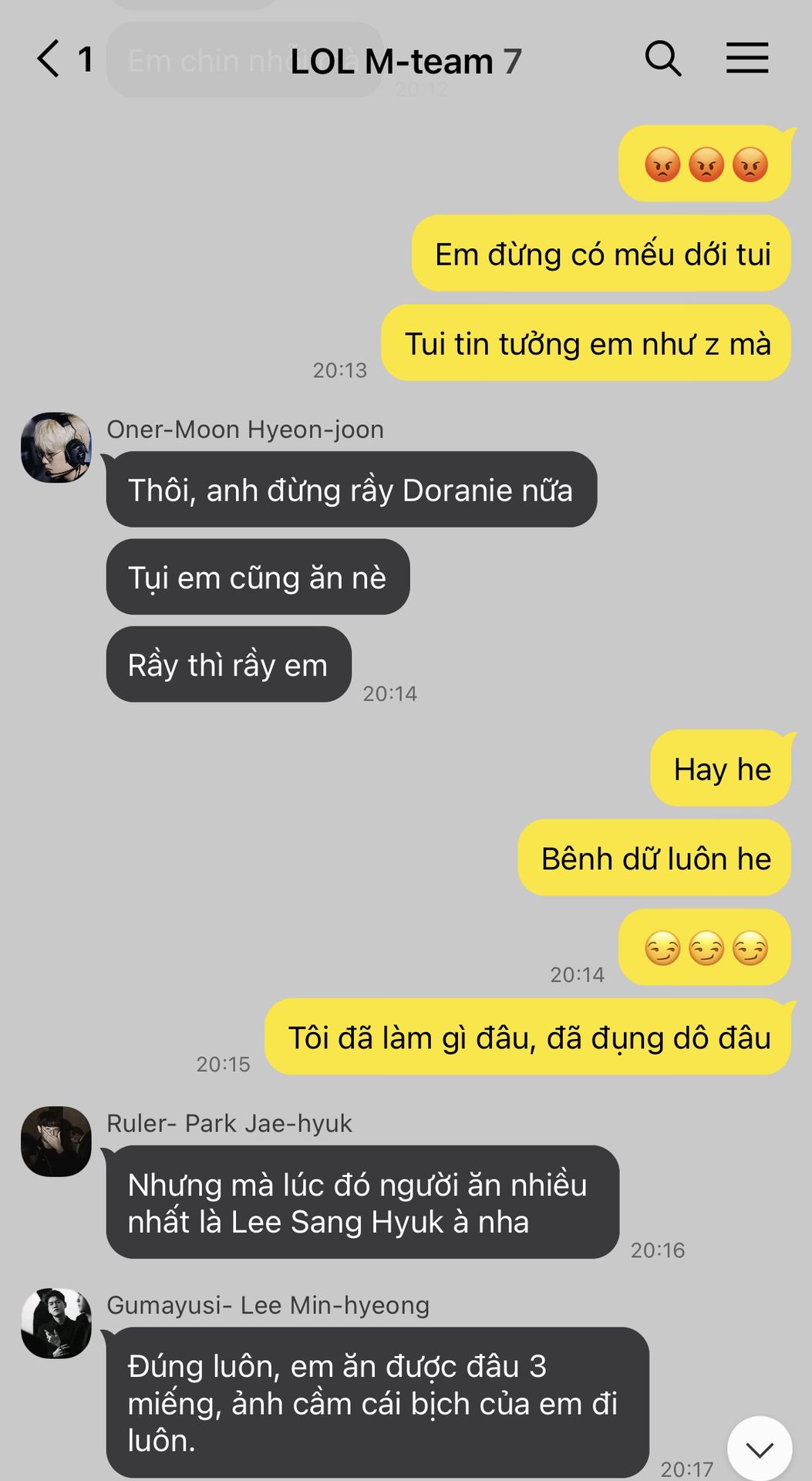This screenshot has height=1481, width=812.
Task: Open the chat room hamburger menu
Action: [x=746, y=59]
